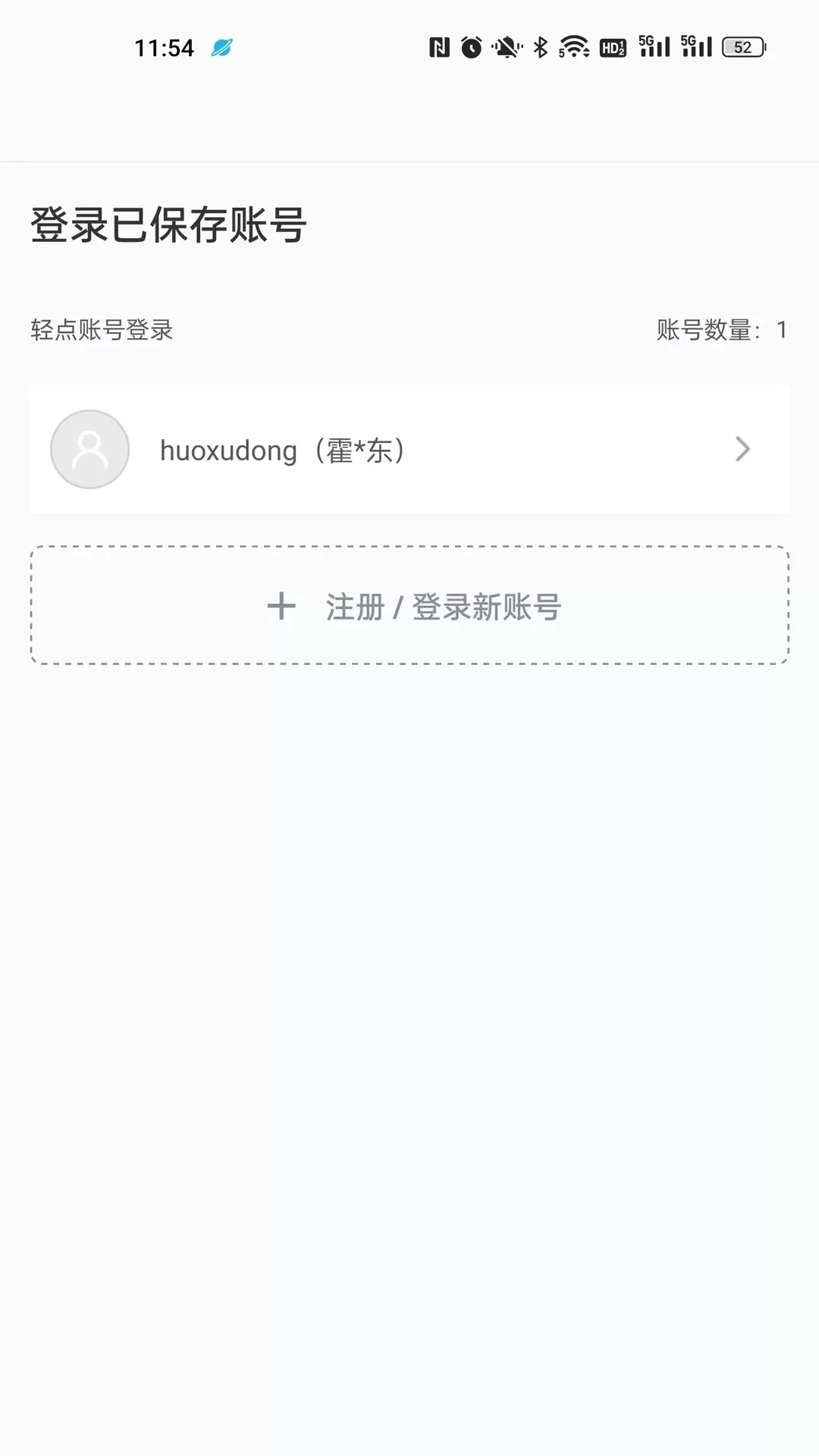
Task: Tap 注册 / 登录新账号 to add account
Action: (x=409, y=605)
